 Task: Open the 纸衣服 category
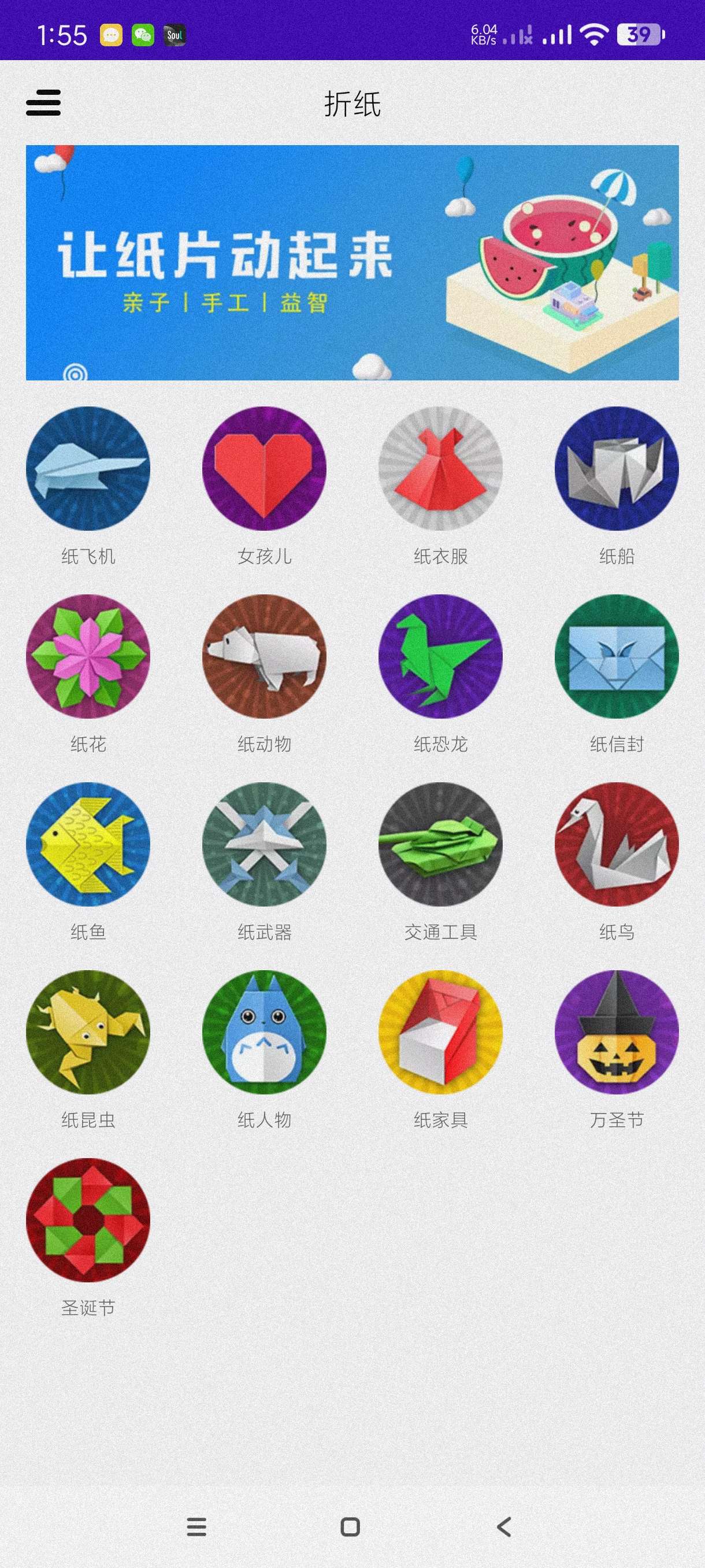[440, 469]
